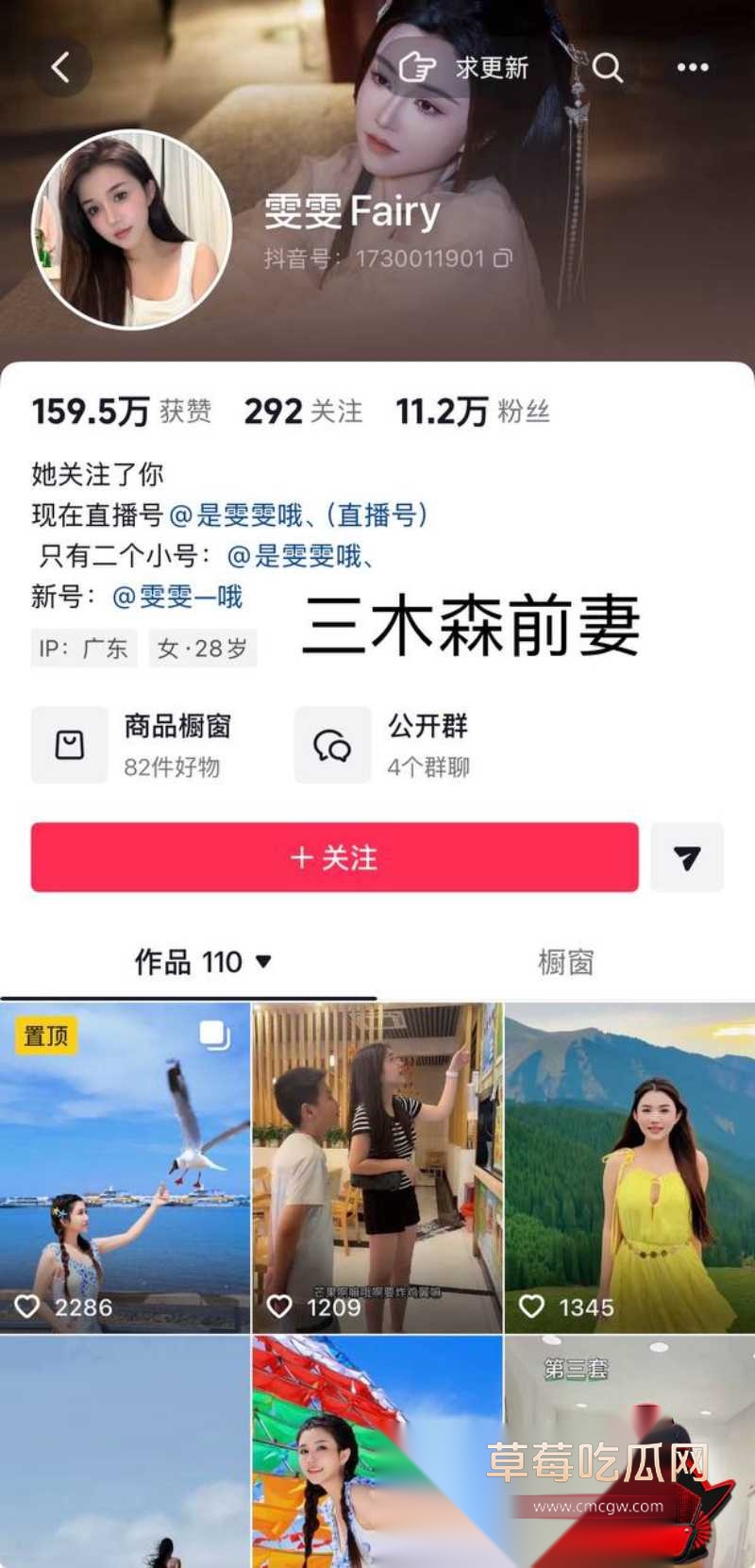Open the @雯雯一哦 new account link

click(x=177, y=597)
